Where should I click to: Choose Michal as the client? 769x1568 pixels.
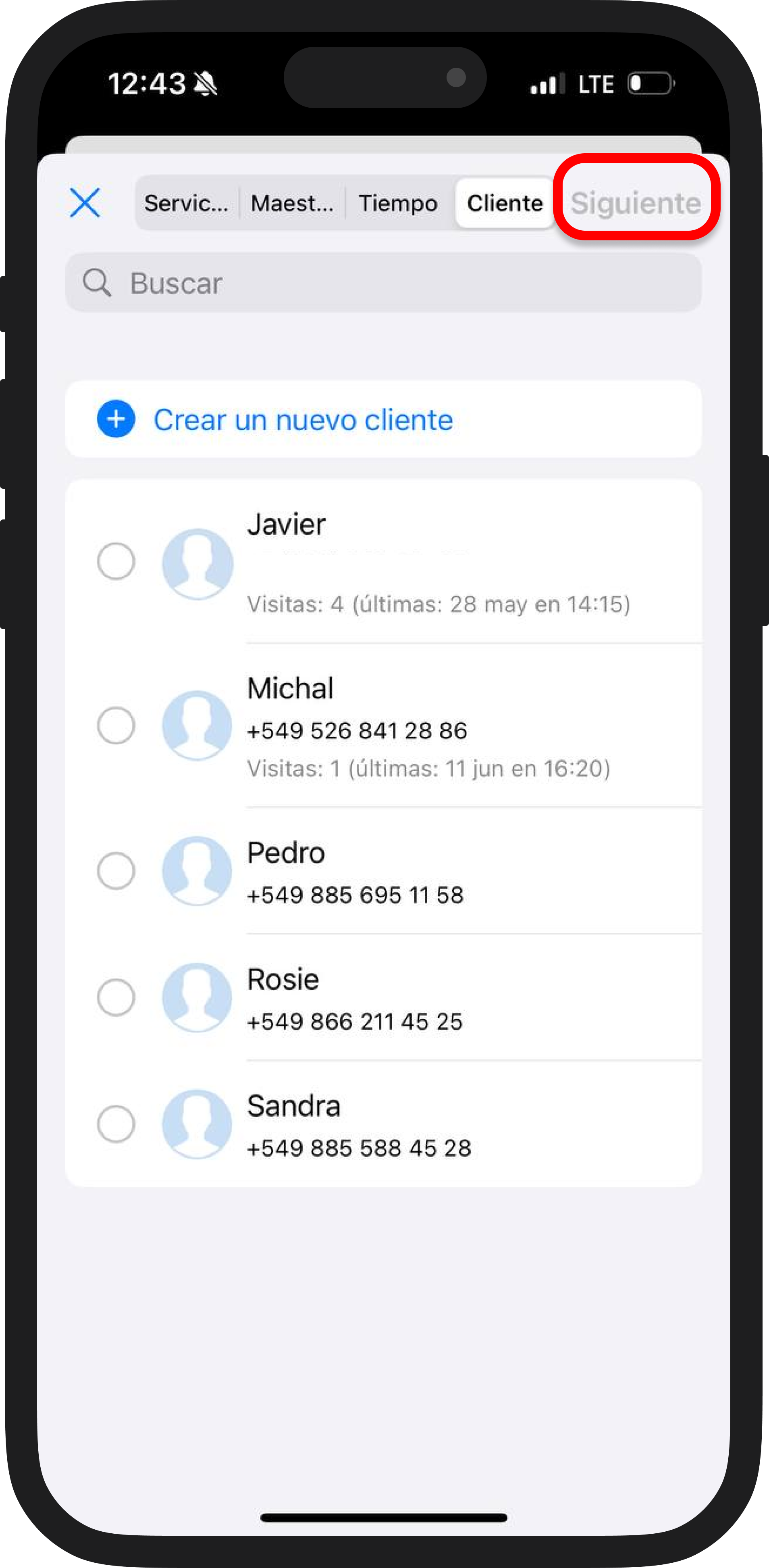point(116,726)
